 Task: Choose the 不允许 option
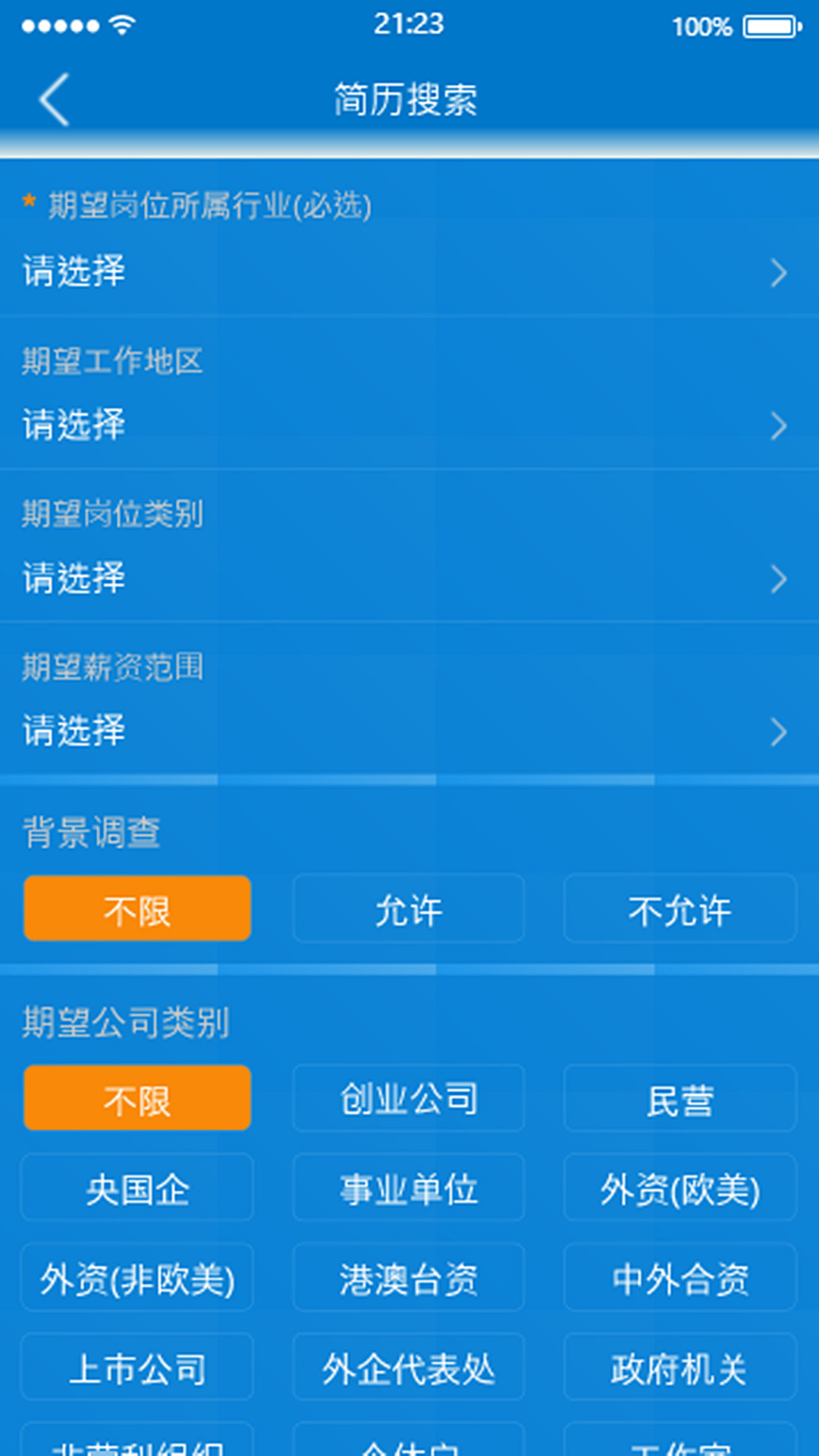(680, 909)
